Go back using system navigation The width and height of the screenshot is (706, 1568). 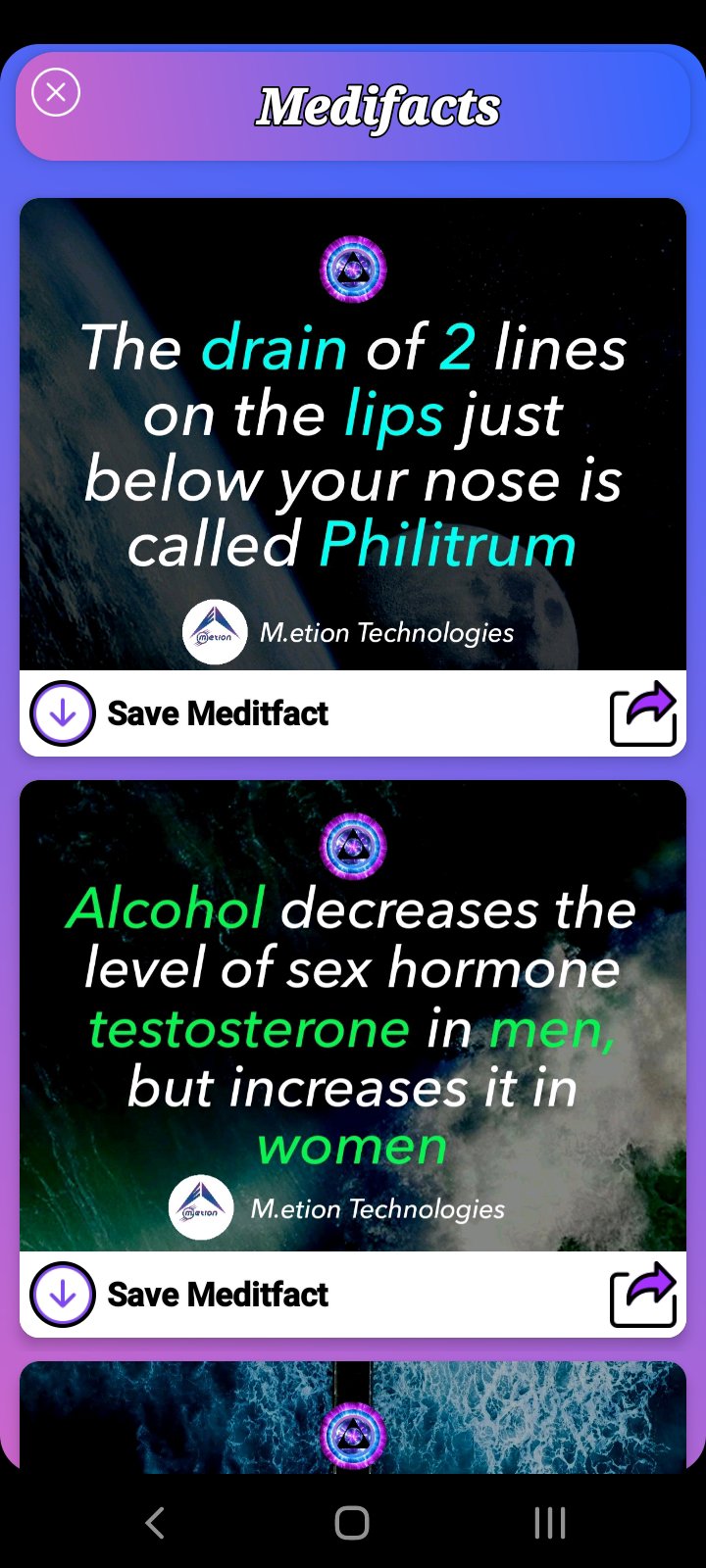click(x=155, y=1522)
